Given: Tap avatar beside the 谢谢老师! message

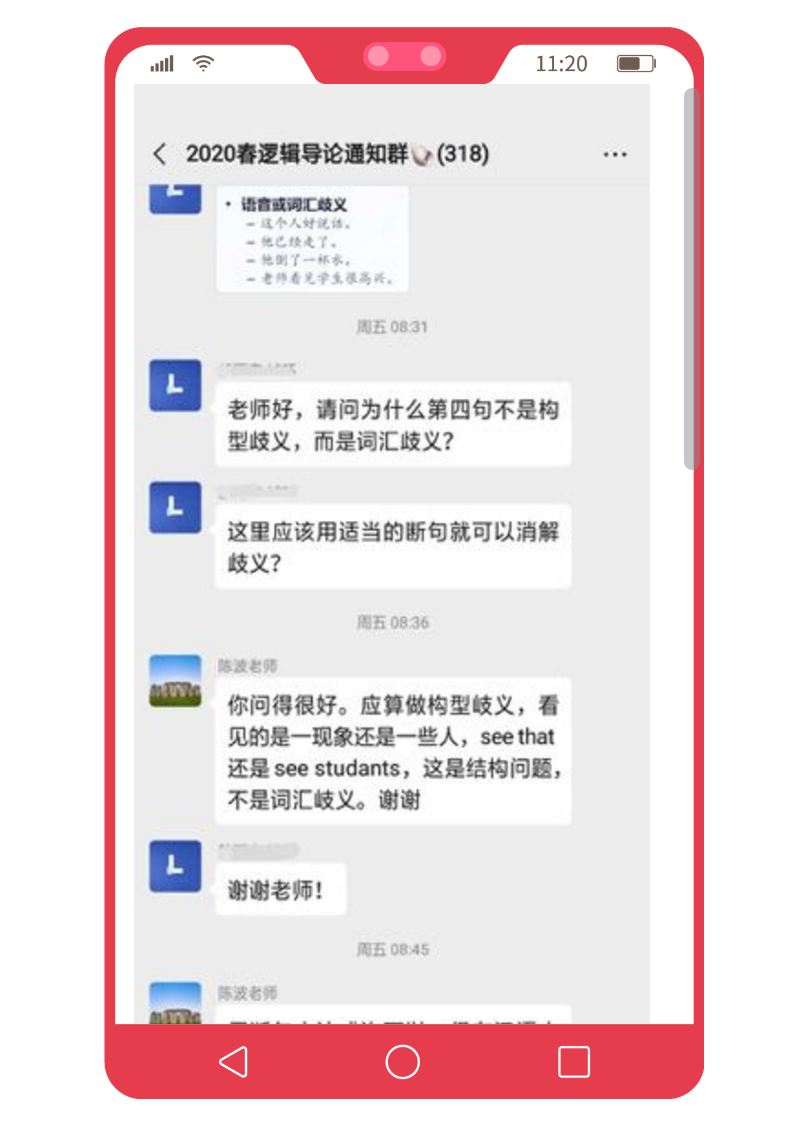Looking at the screenshot, I should [x=175, y=865].
